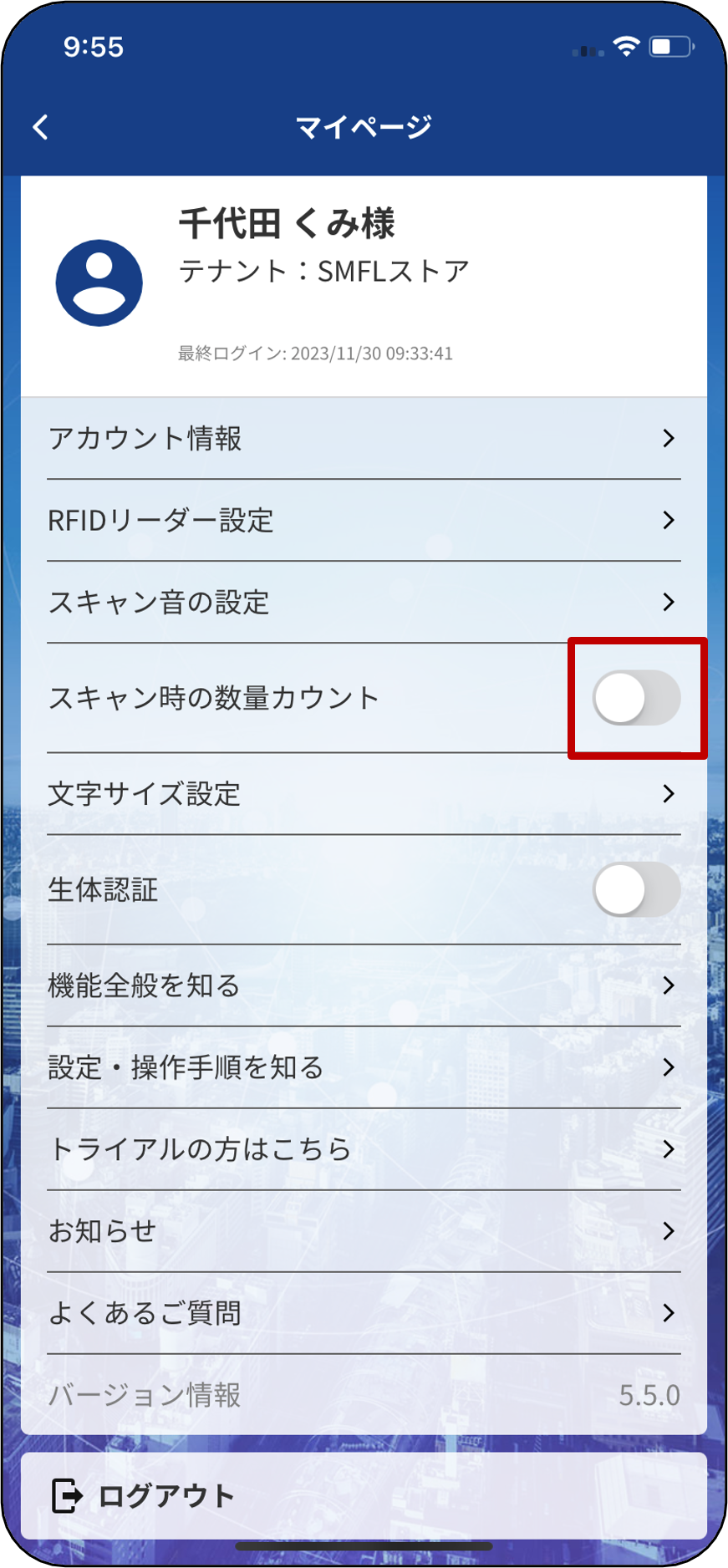Image resolution: width=728 pixels, height=1568 pixels.
Task: Open 設定・操作手順を知る
Action: coord(364,1067)
